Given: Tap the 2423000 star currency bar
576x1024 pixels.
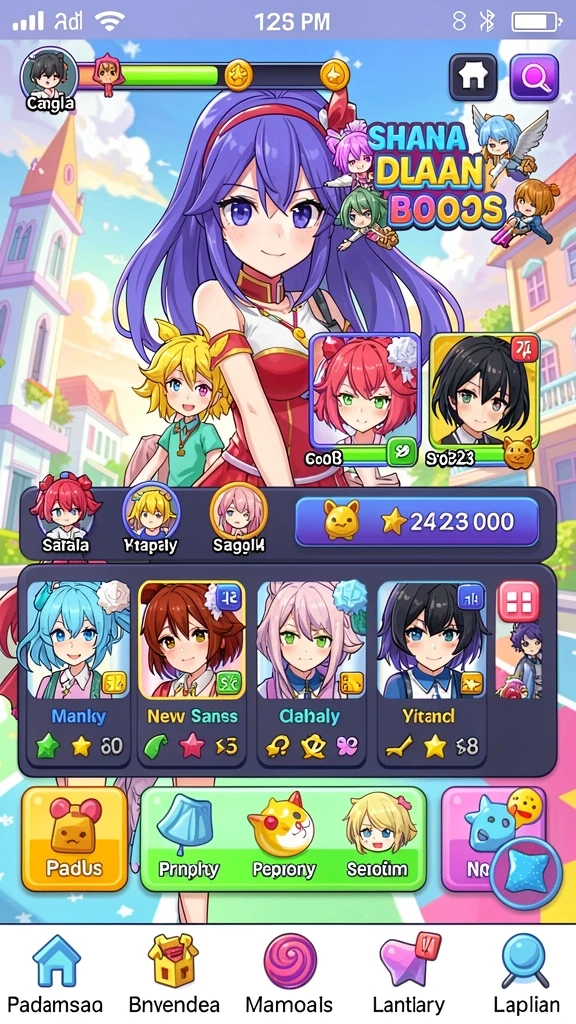Looking at the screenshot, I should pyautogui.click(x=417, y=522).
